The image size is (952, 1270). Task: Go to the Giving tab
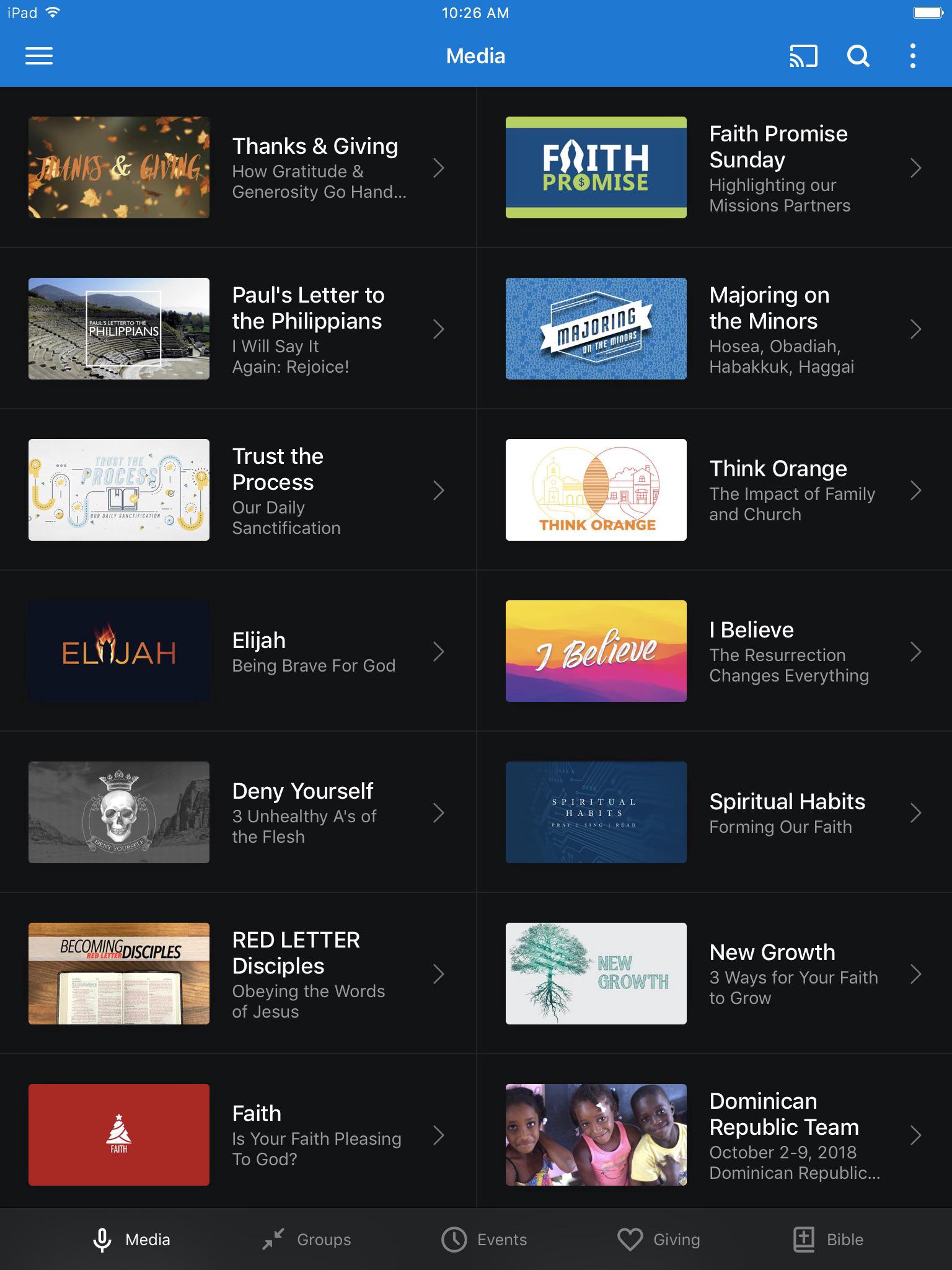coord(659,1239)
